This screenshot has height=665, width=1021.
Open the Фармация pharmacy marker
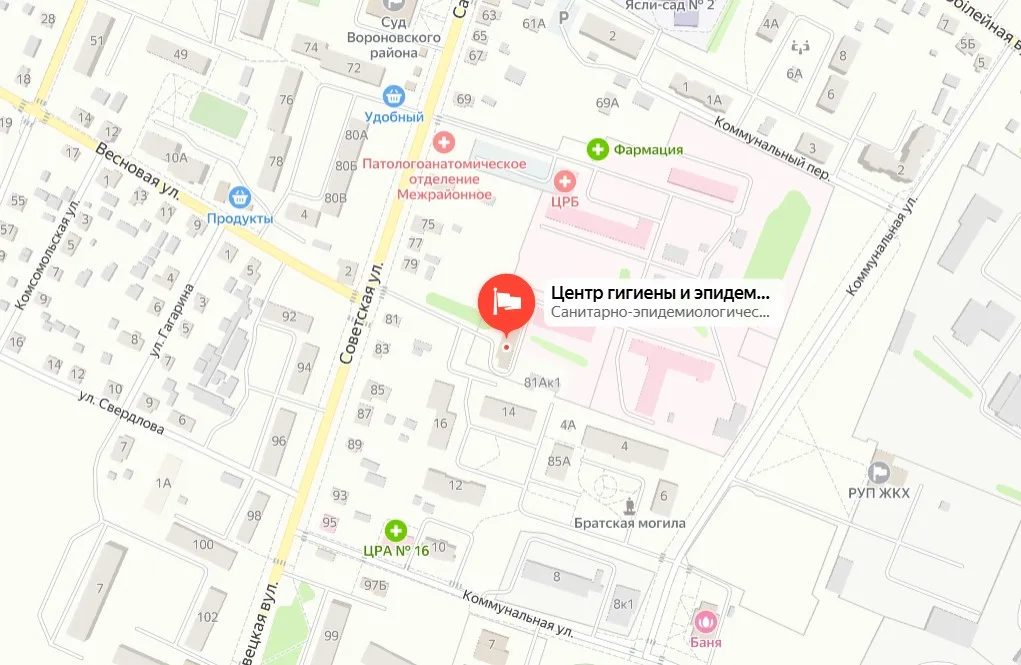(x=598, y=150)
